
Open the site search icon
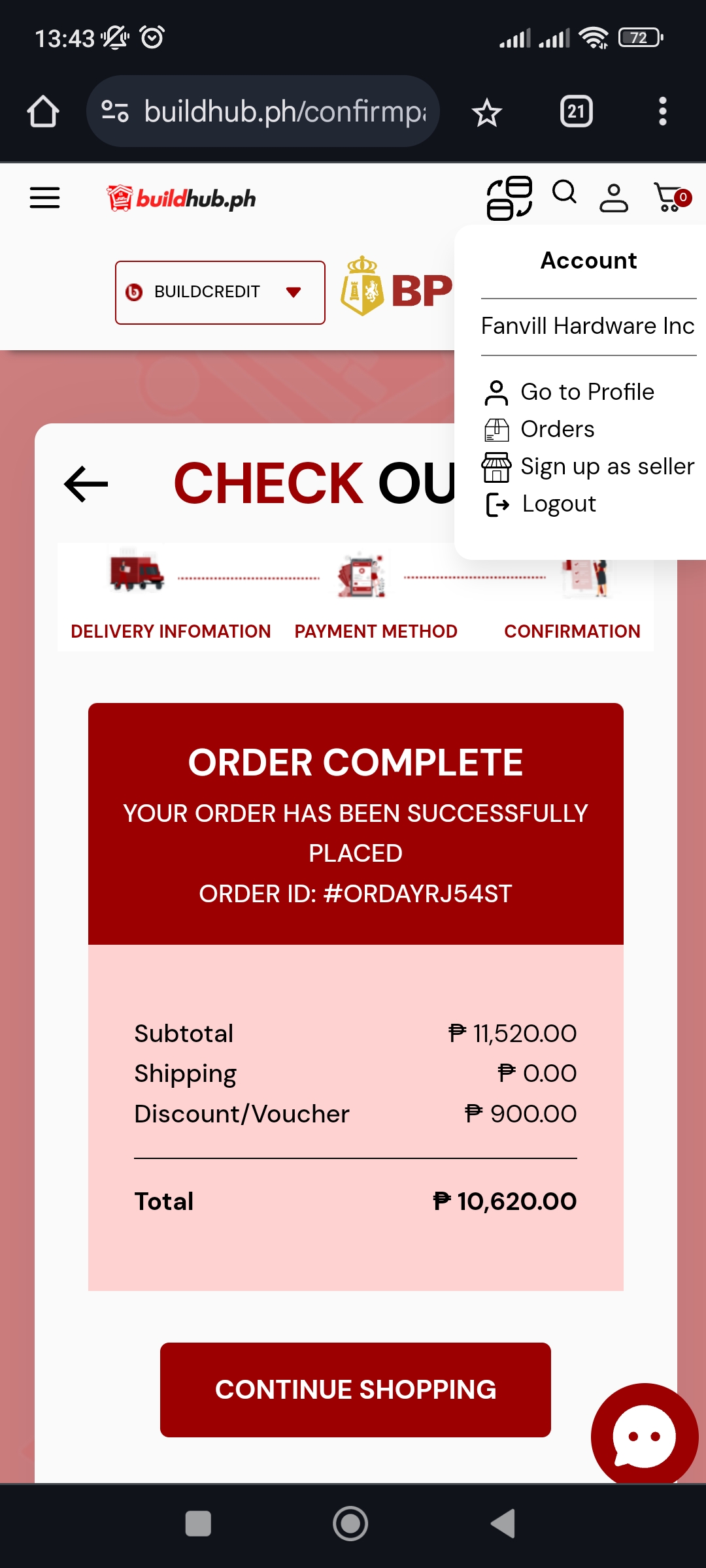point(564,193)
